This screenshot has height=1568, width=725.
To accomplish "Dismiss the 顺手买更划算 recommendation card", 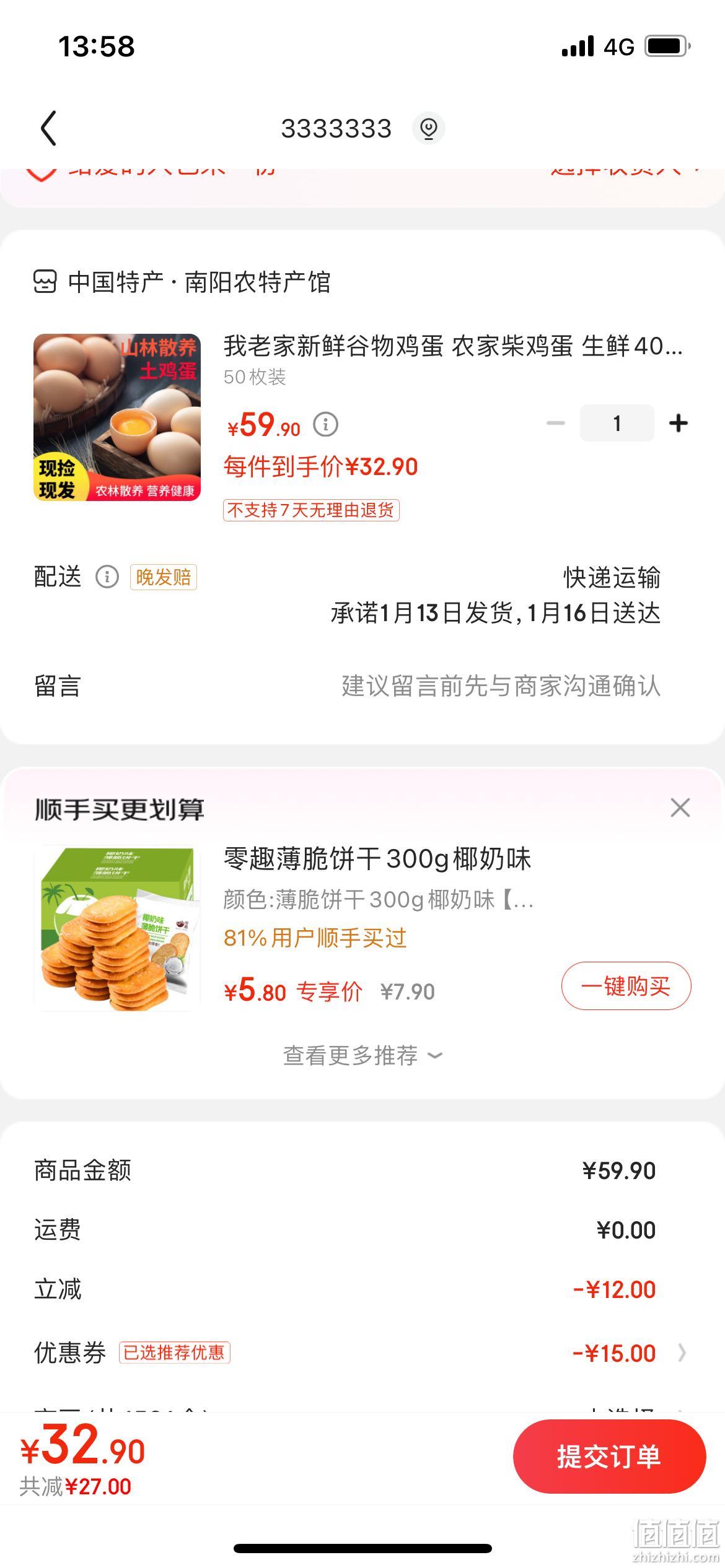I will 680,808.
